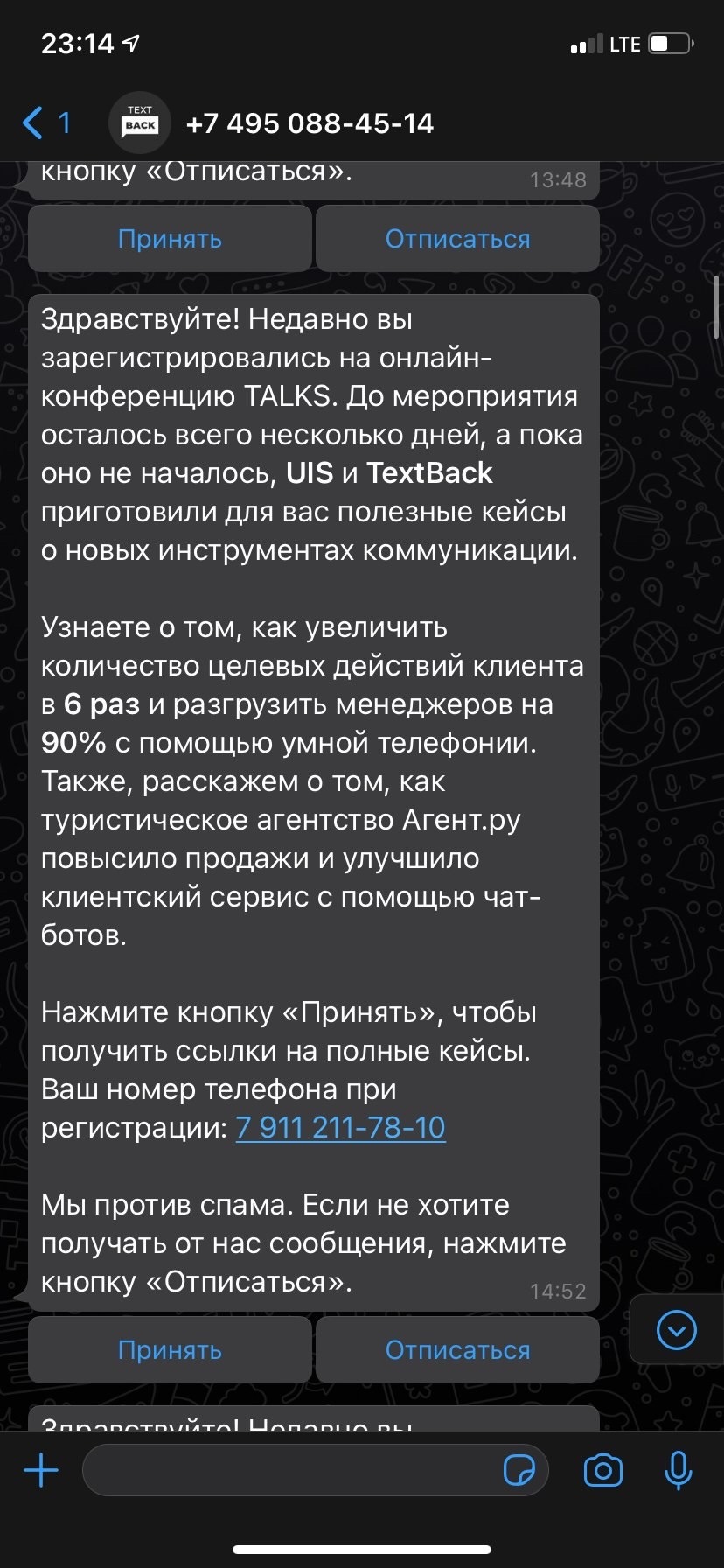Tap «Принять» under the 13:48 message
The height and width of the screenshot is (1568, 724).
point(170,239)
